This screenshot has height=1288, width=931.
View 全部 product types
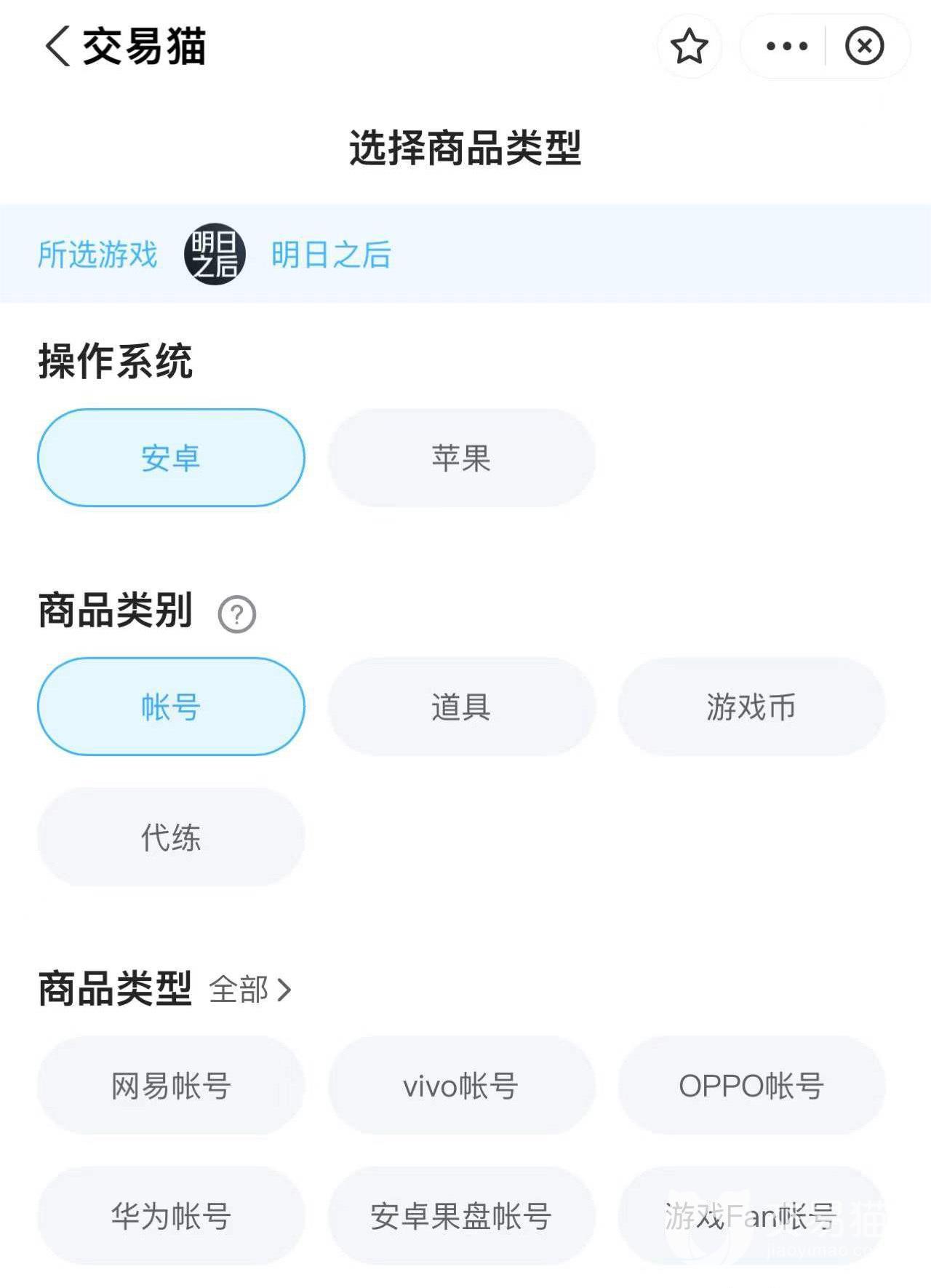(x=250, y=990)
